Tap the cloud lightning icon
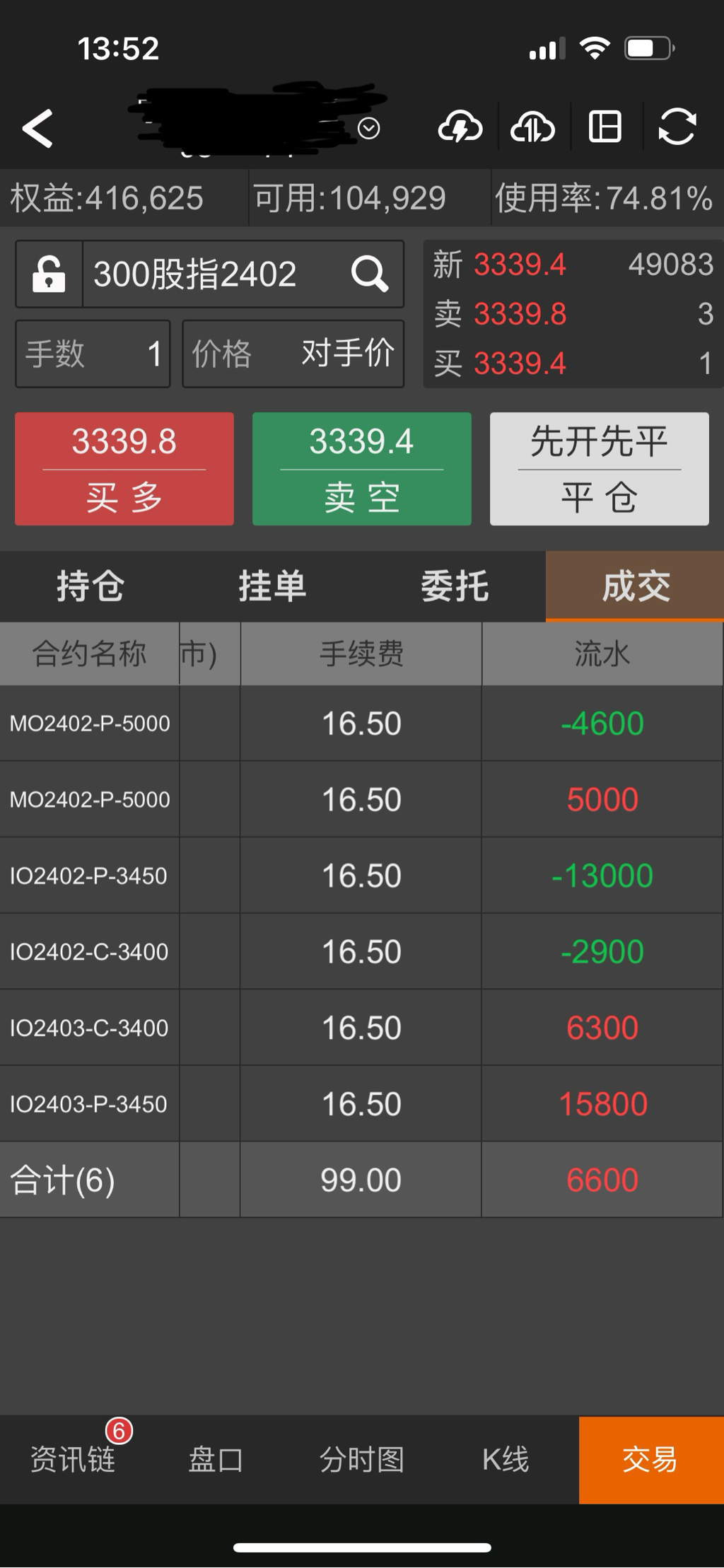 [x=460, y=128]
